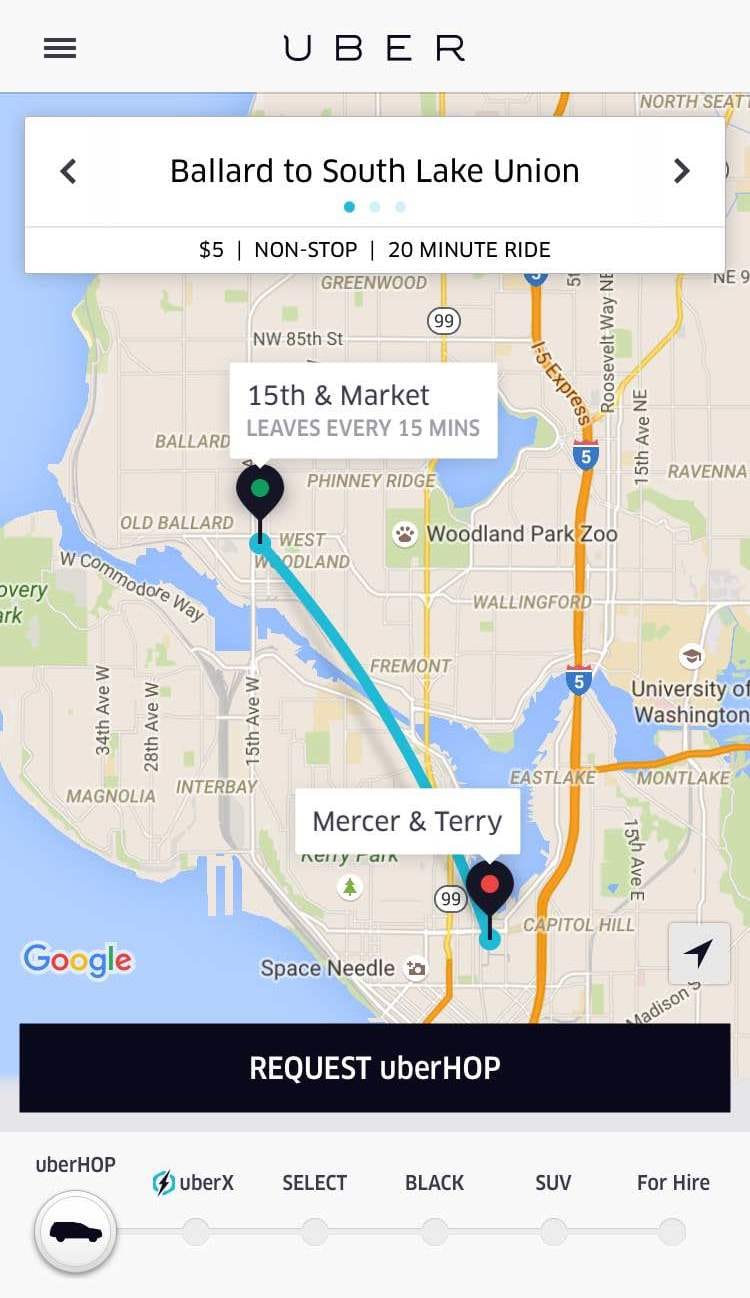
Task: Select the SELECT ride option
Action: tap(314, 1182)
